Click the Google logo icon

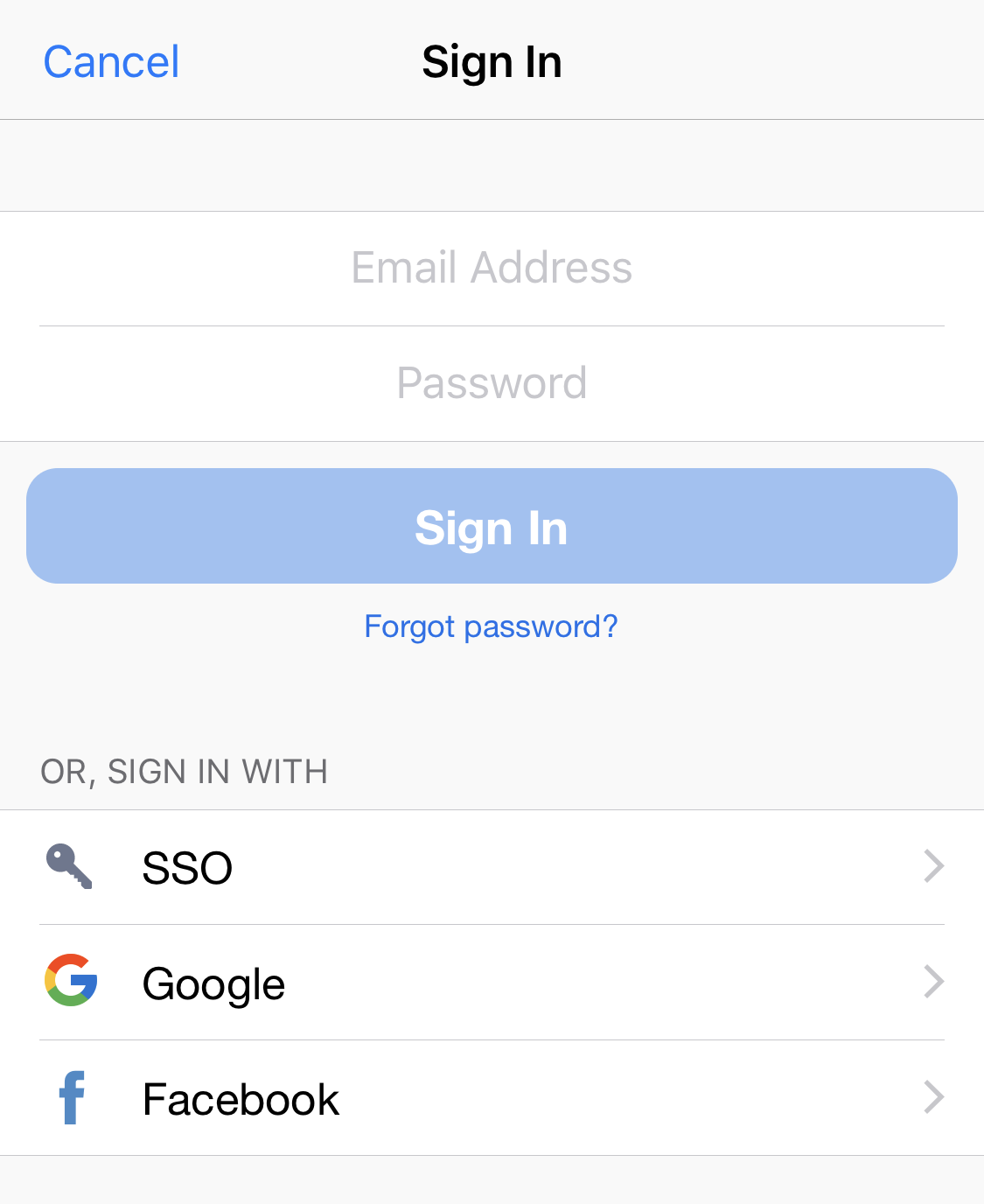click(70, 982)
